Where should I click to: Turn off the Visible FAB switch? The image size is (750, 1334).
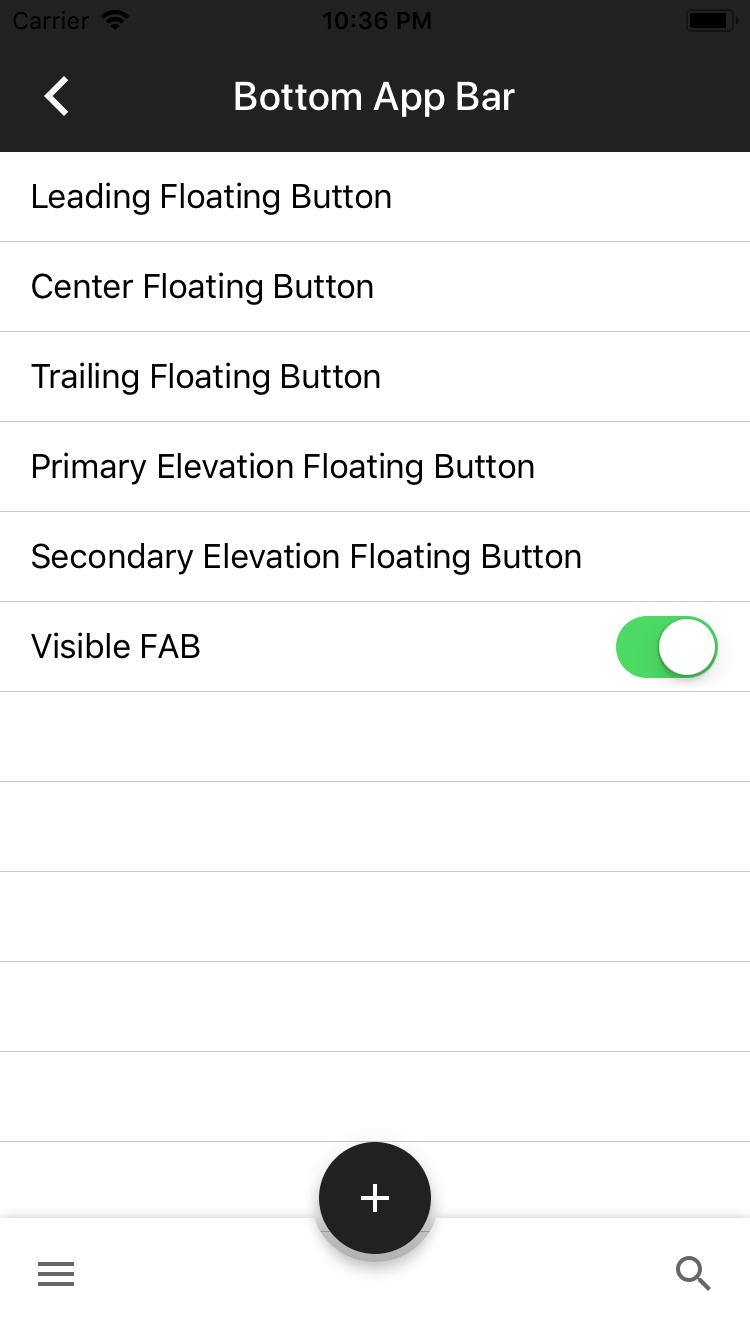click(666, 647)
